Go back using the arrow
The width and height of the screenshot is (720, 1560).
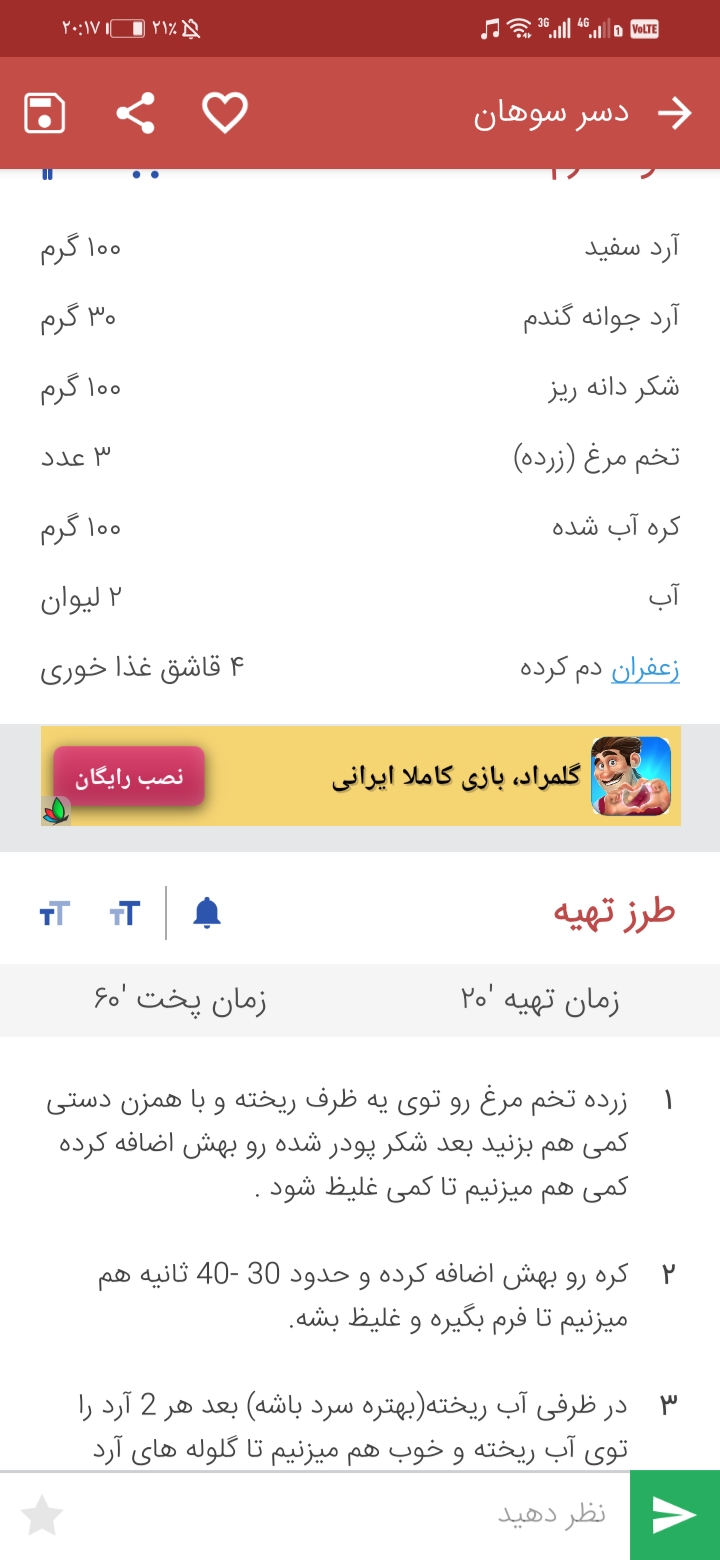coord(675,113)
